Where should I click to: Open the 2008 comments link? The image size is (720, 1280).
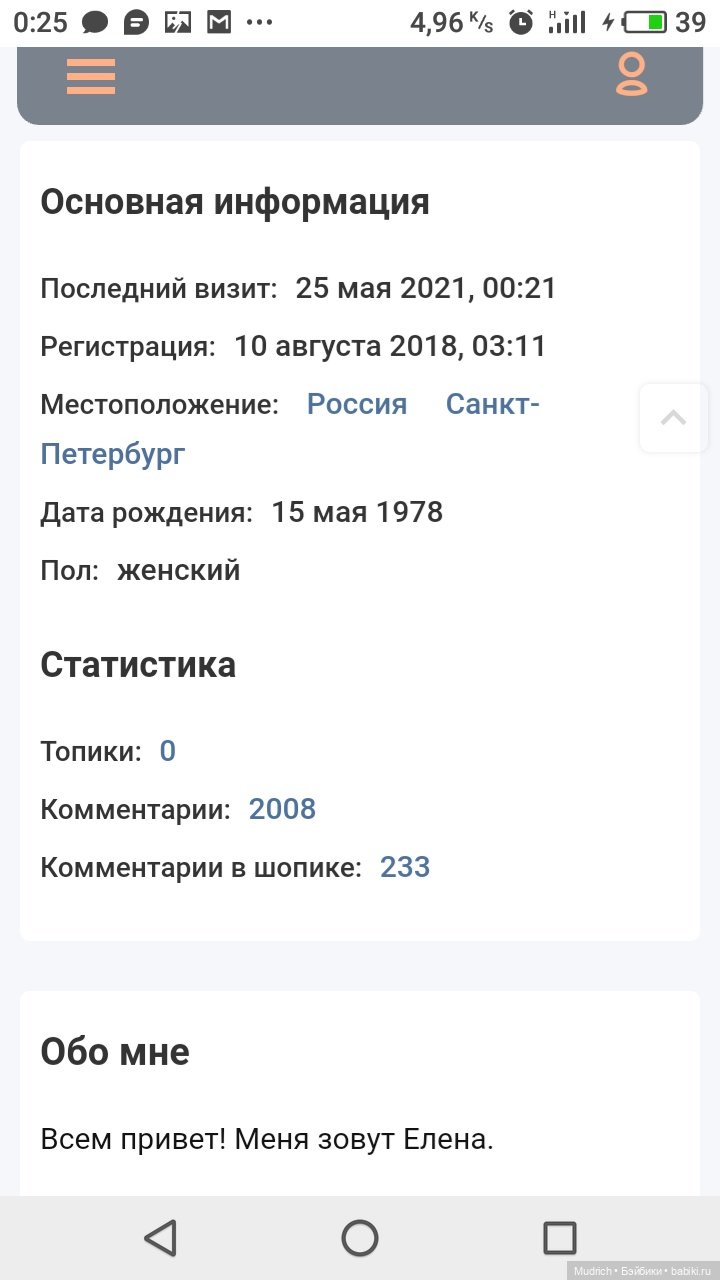[282, 809]
